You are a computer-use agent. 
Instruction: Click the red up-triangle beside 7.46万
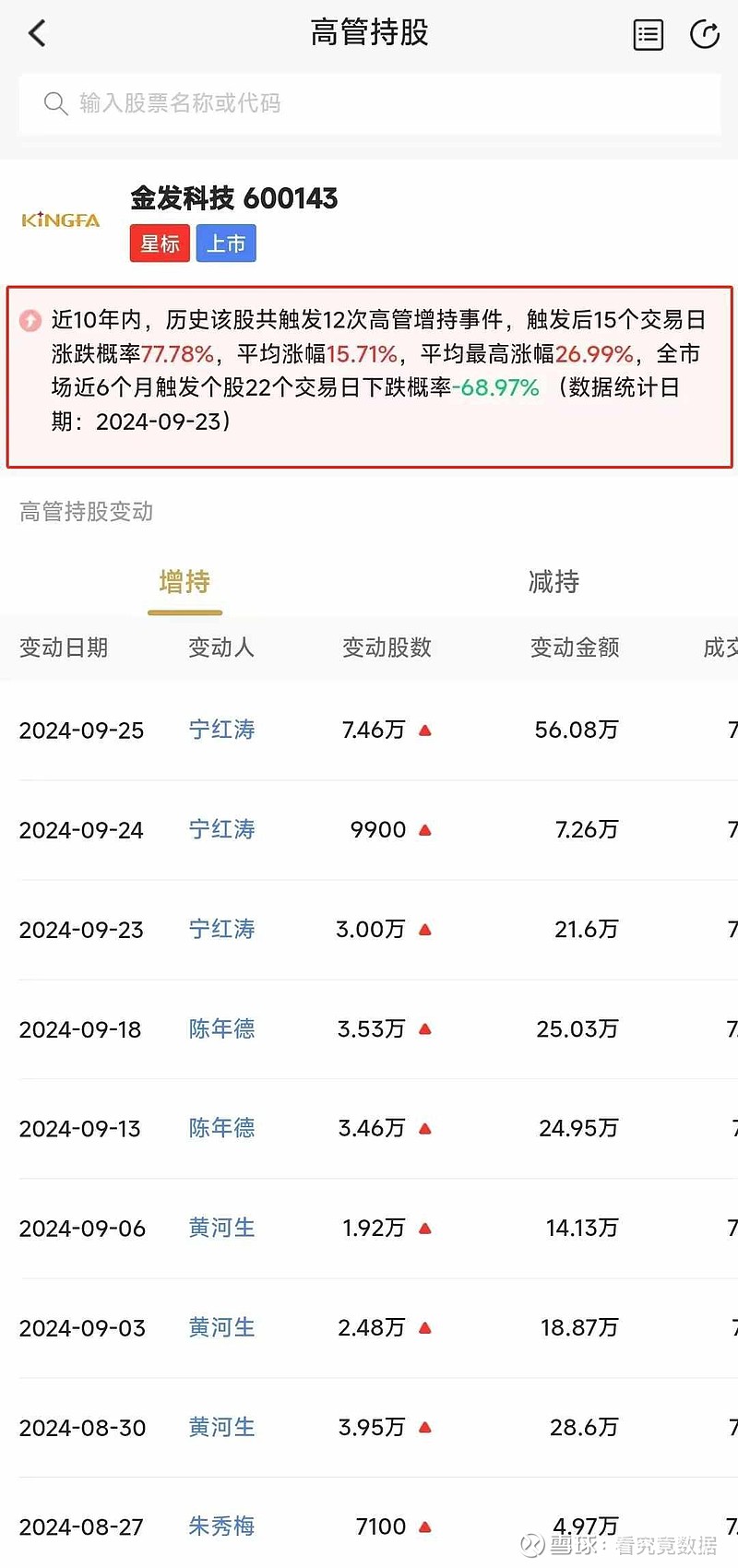pos(424,728)
